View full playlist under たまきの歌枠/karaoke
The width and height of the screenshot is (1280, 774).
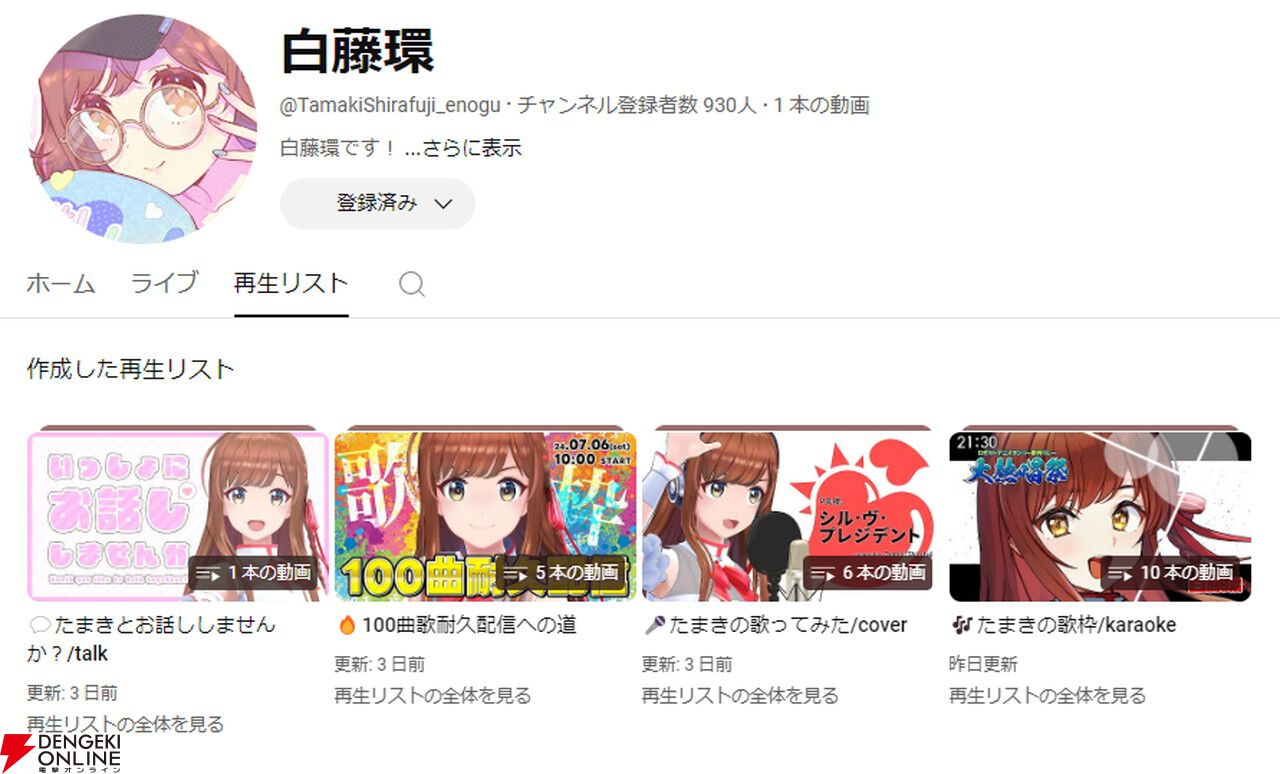pos(1047,695)
